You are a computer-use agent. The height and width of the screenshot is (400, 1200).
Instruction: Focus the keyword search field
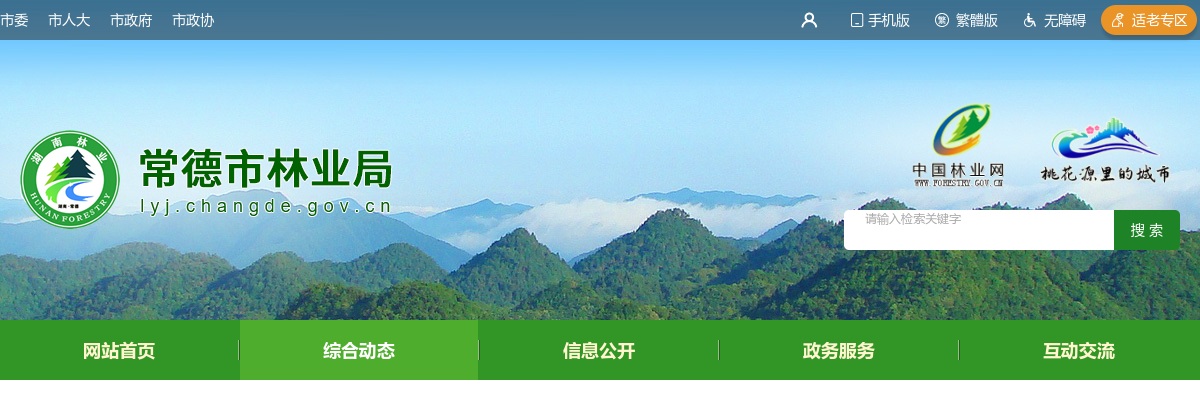(x=978, y=230)
